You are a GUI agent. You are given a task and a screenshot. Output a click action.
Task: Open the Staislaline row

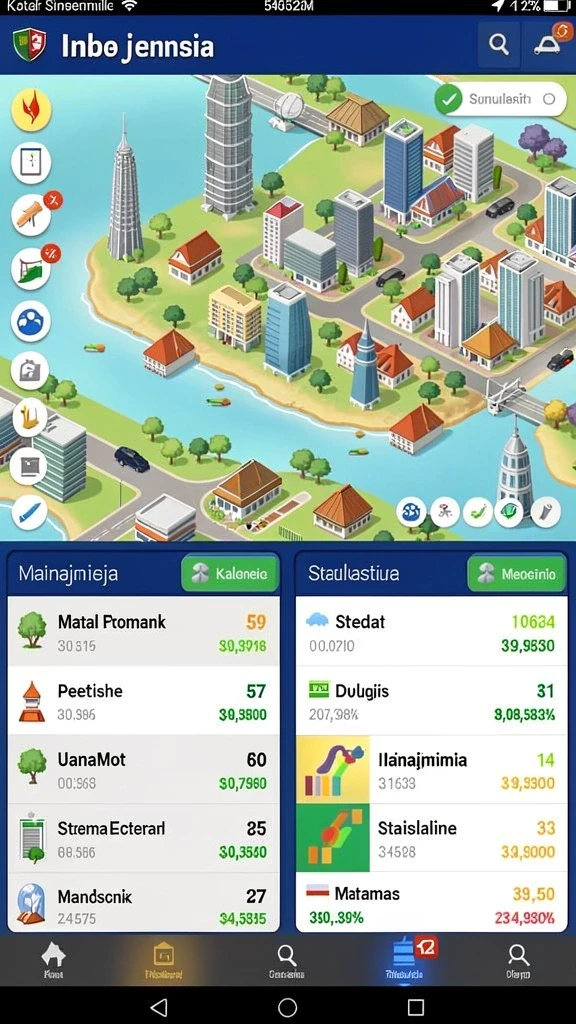432,839
